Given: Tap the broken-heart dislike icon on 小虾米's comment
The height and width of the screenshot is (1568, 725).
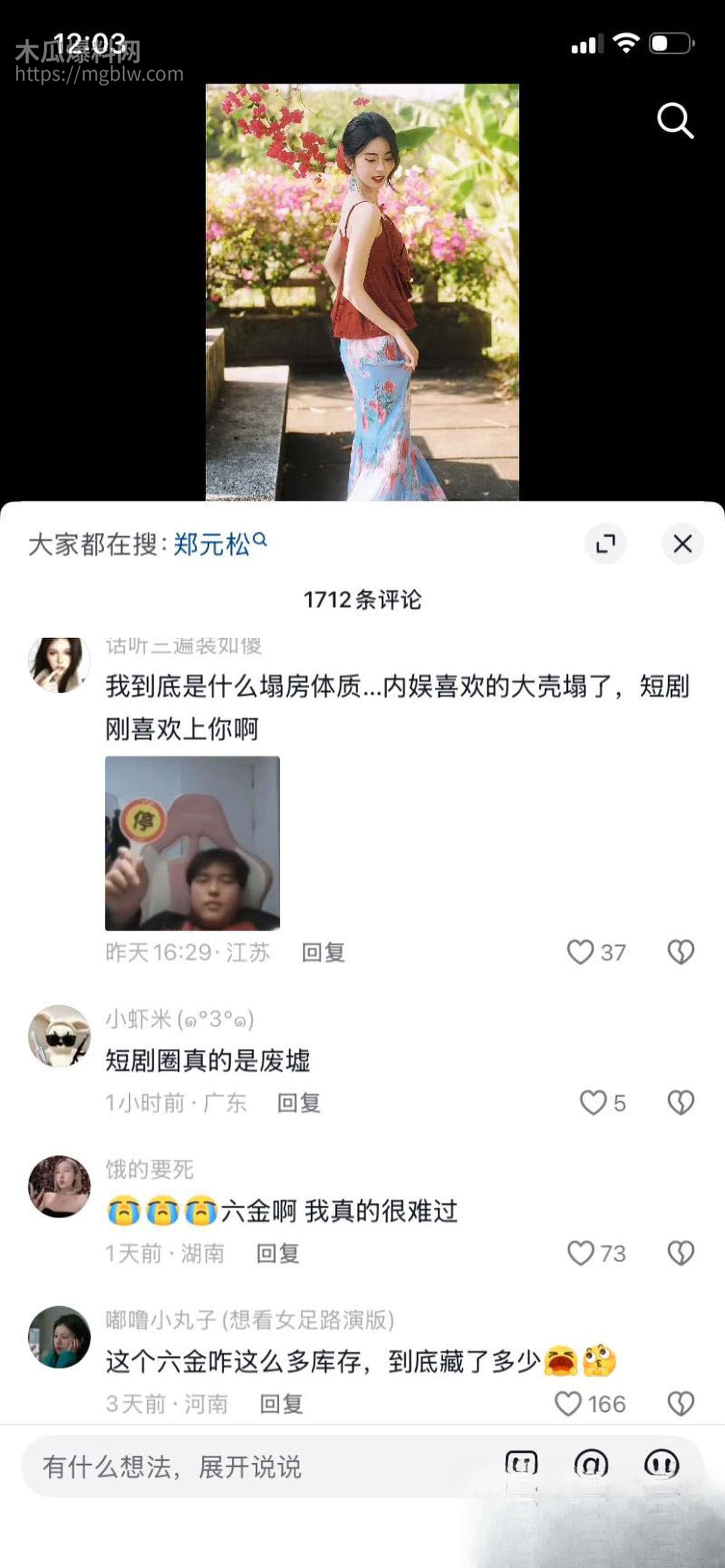Looking at the screenshot, I should [680, 1104].
